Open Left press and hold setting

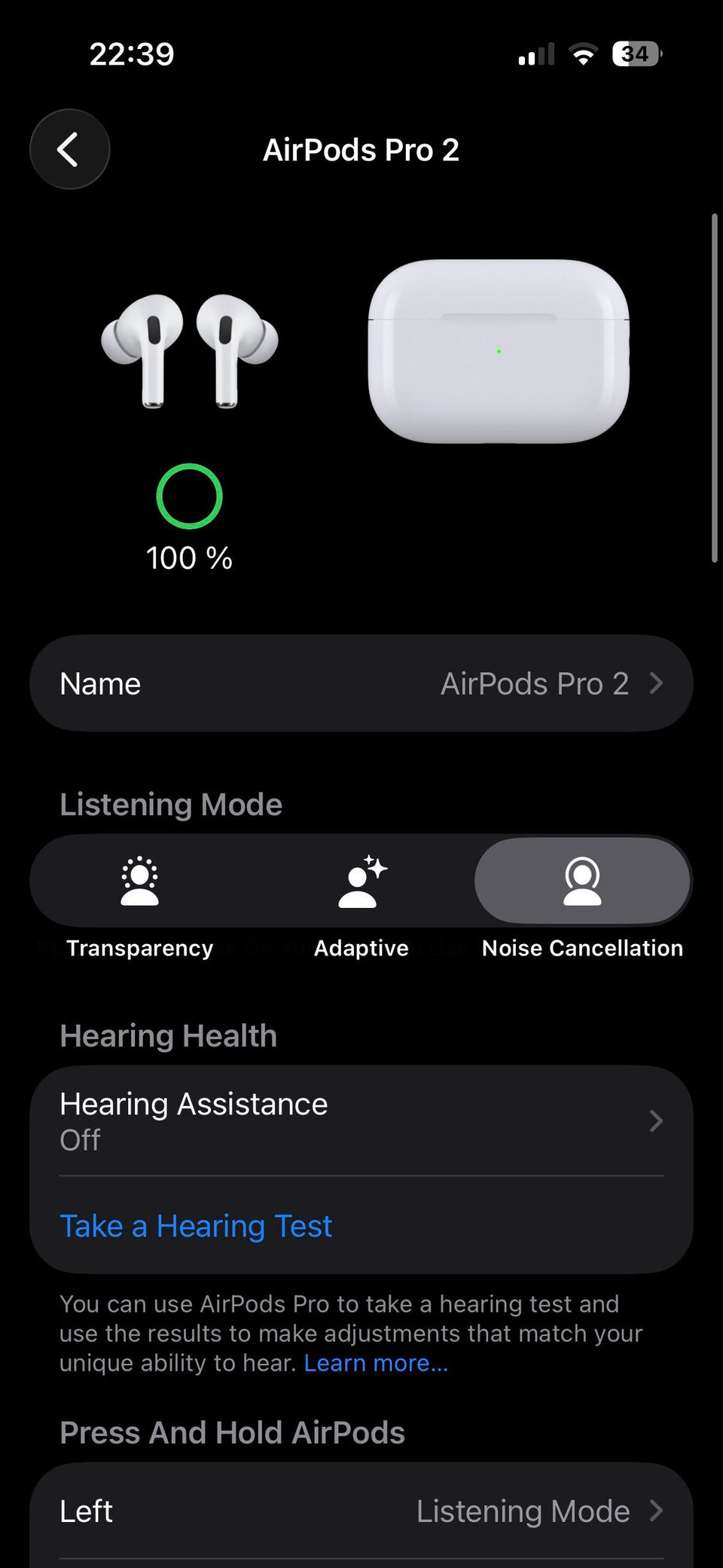(x=361, y=1511)
